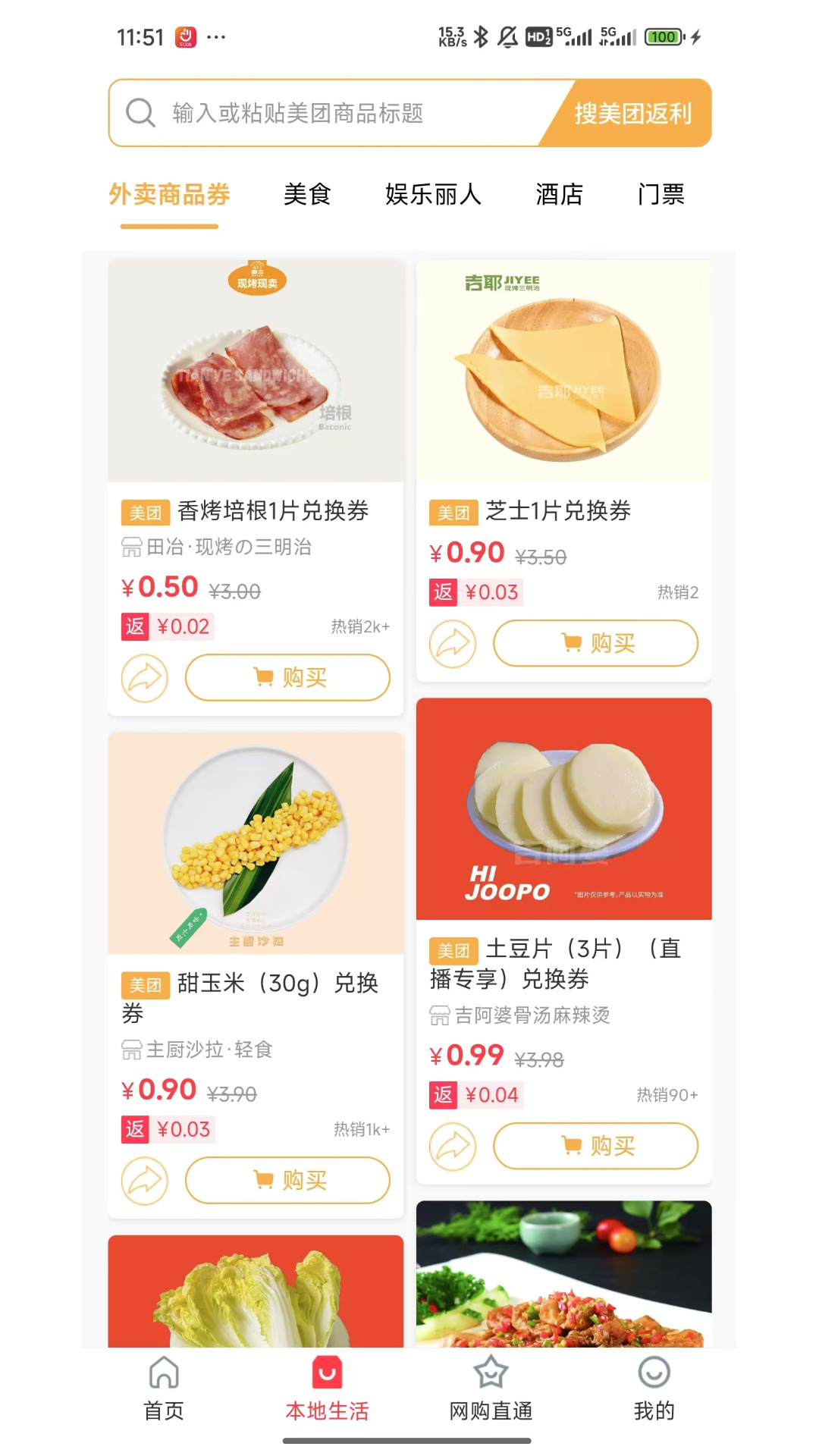Viewport: 819px width, 1456px height.
Task: Switch to the 门票 tab
Action: 661,195
